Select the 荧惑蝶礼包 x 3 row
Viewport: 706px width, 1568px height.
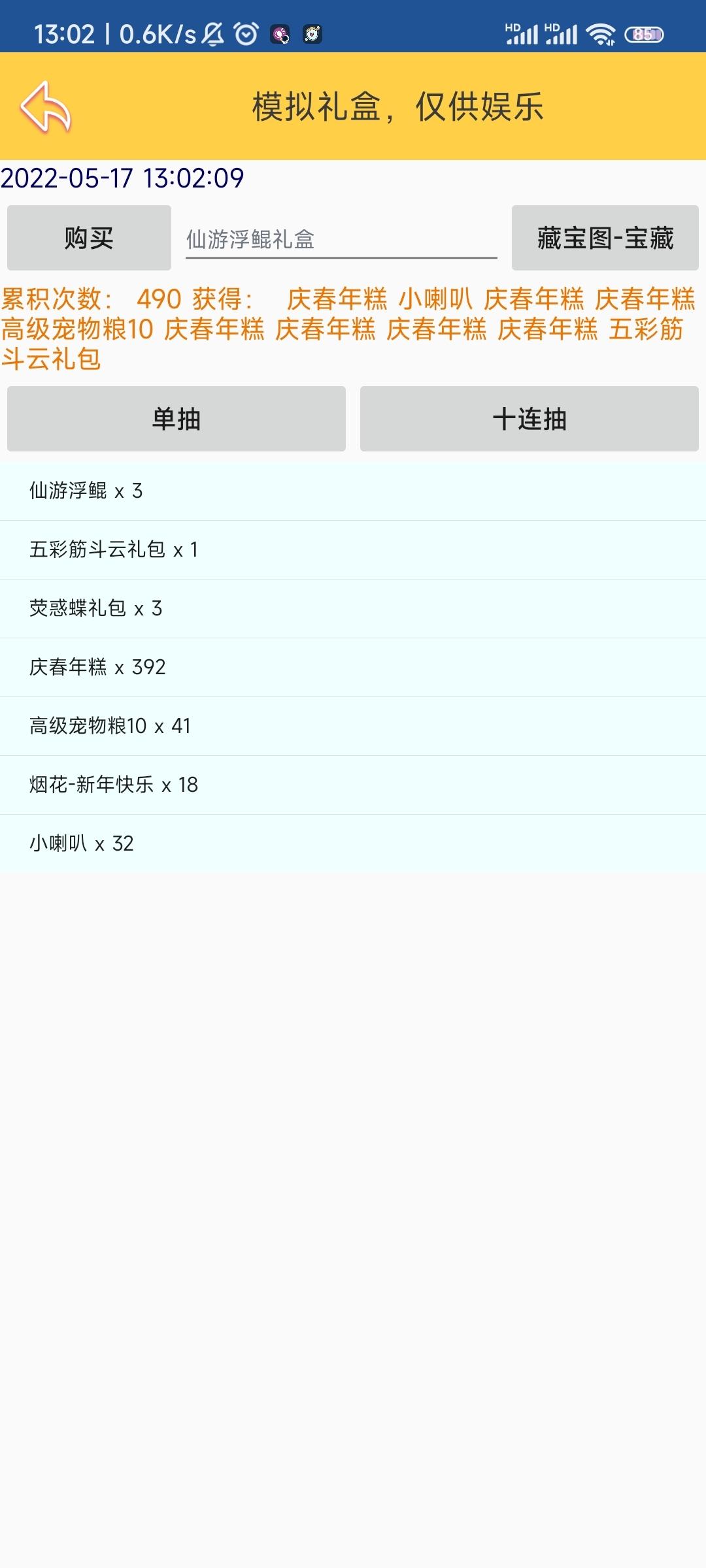(353, 608)
